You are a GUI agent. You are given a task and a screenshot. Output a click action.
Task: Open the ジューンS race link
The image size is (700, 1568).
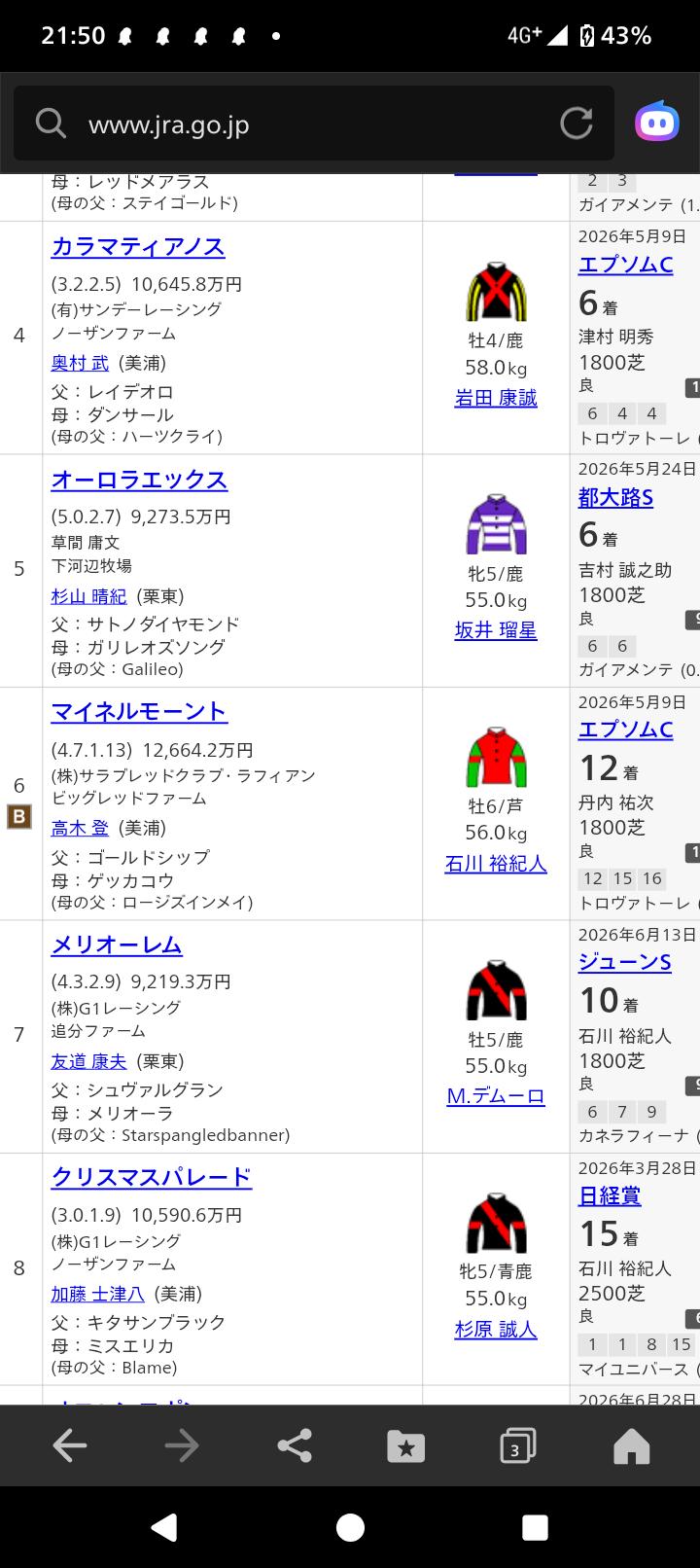coord(625,963)
